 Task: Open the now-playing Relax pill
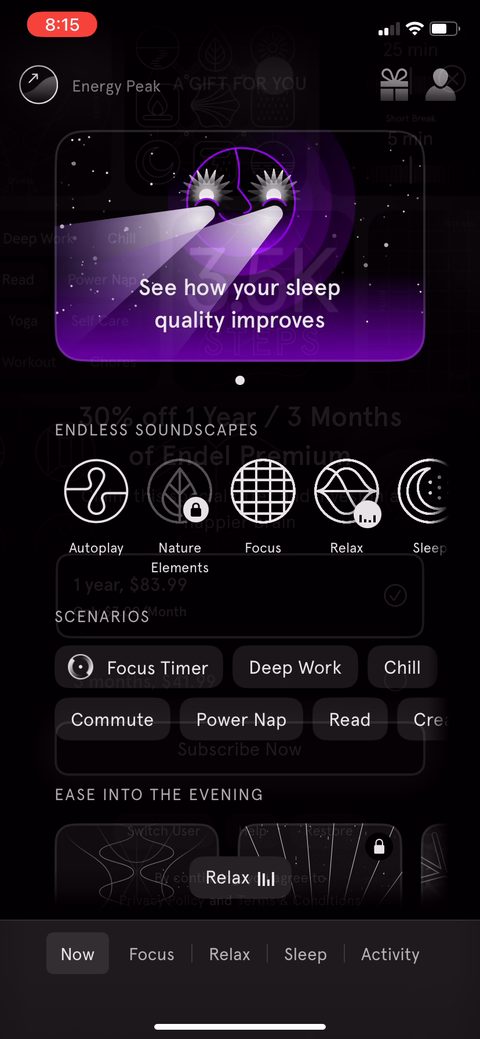tap(240, 878)
